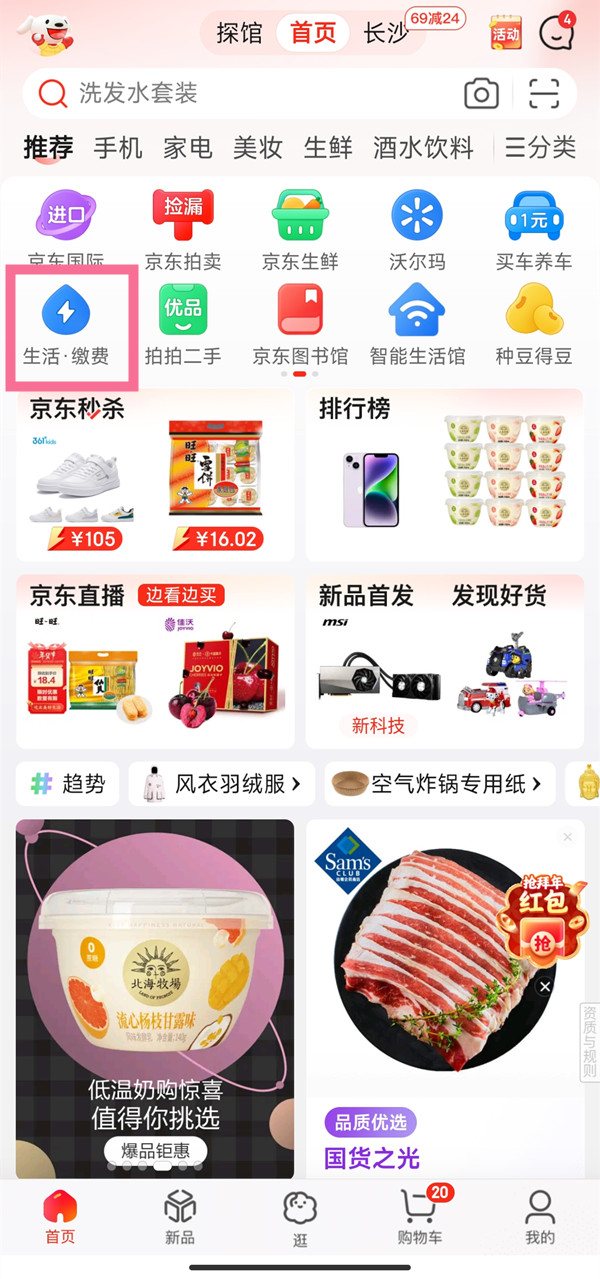The image size is (600, 1279).
Task: Open camera image search
Action: pyautogui.click(x=481, y=94)
